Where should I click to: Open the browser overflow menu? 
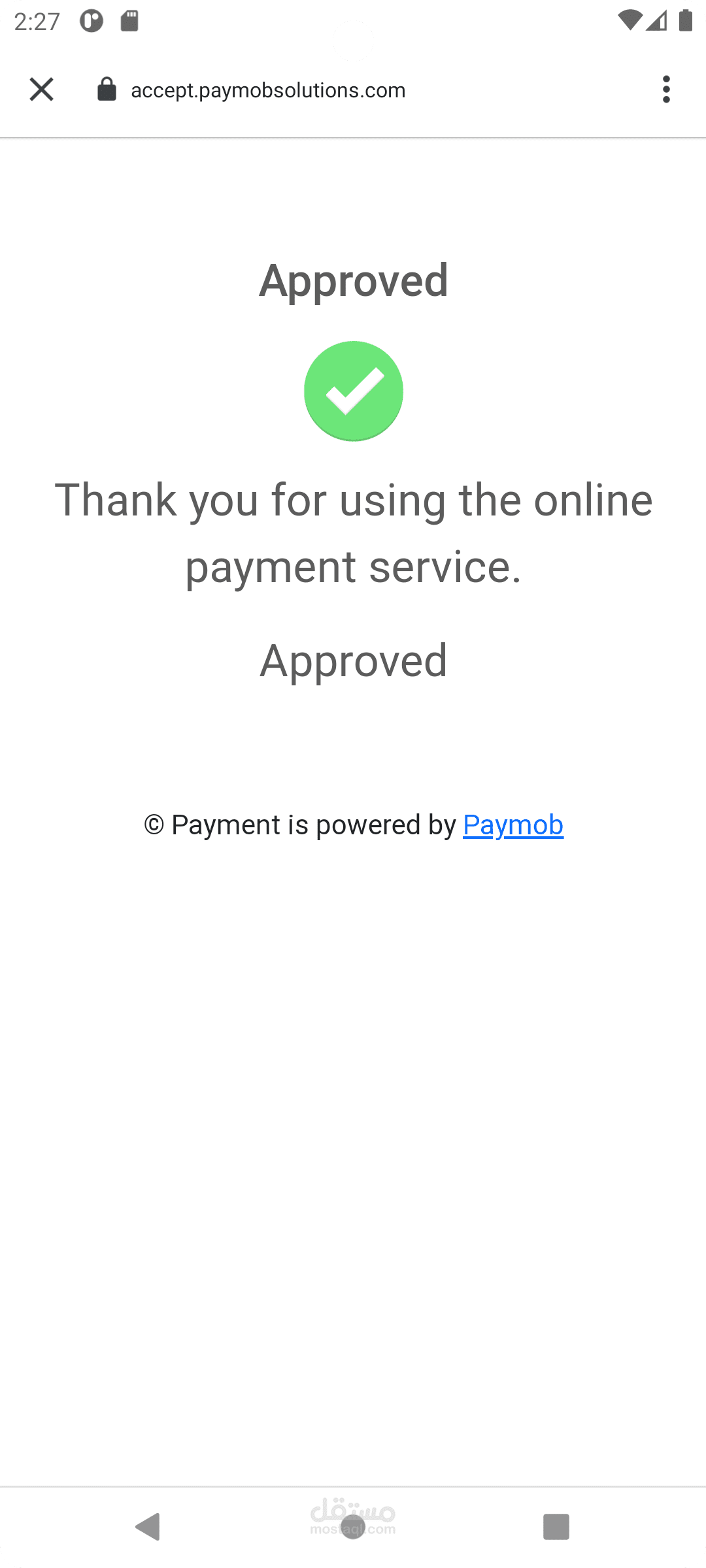(665, 90)
